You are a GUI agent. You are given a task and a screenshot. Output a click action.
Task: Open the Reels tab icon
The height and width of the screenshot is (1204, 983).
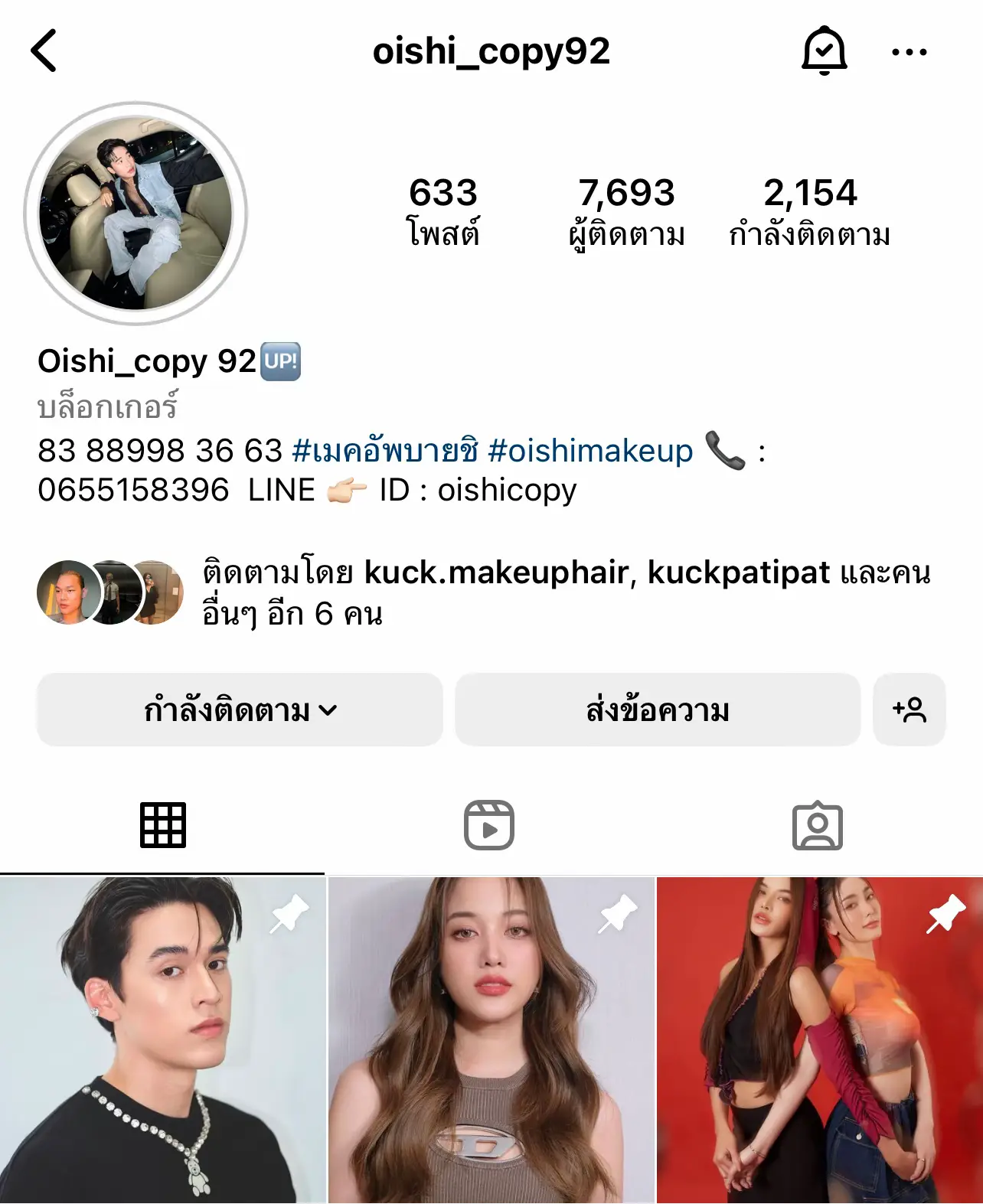(491, 825)
